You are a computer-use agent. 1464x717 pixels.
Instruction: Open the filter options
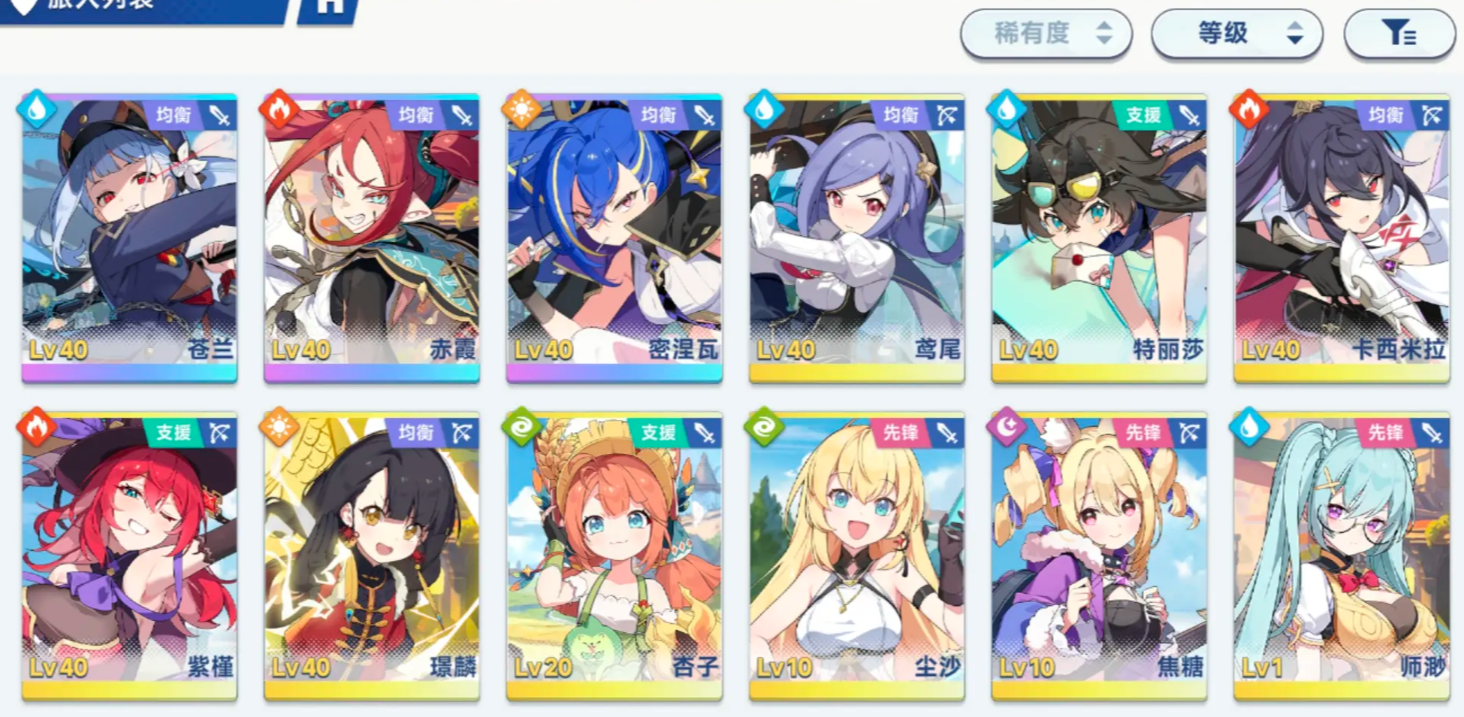point(1399,33)
